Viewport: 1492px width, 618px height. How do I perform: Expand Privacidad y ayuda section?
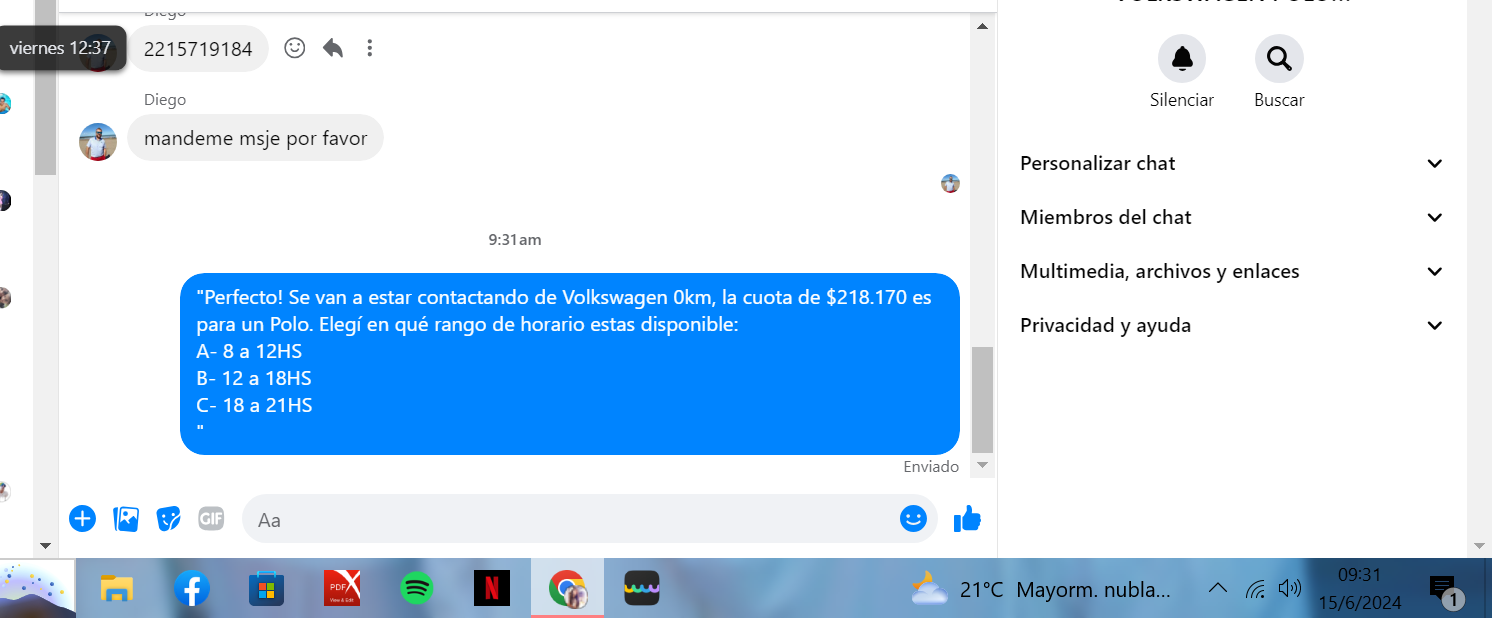1231,325
